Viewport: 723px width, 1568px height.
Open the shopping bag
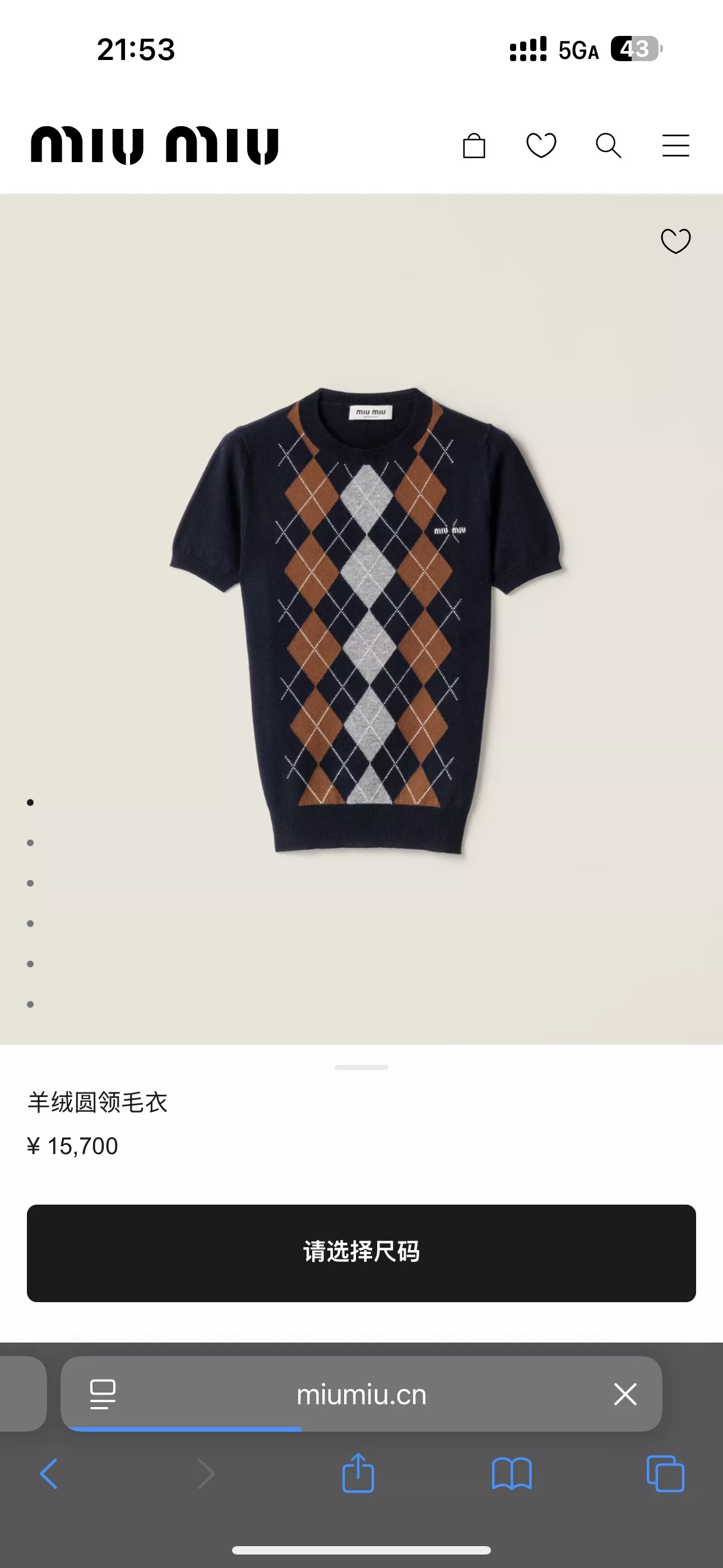[474, 146]
